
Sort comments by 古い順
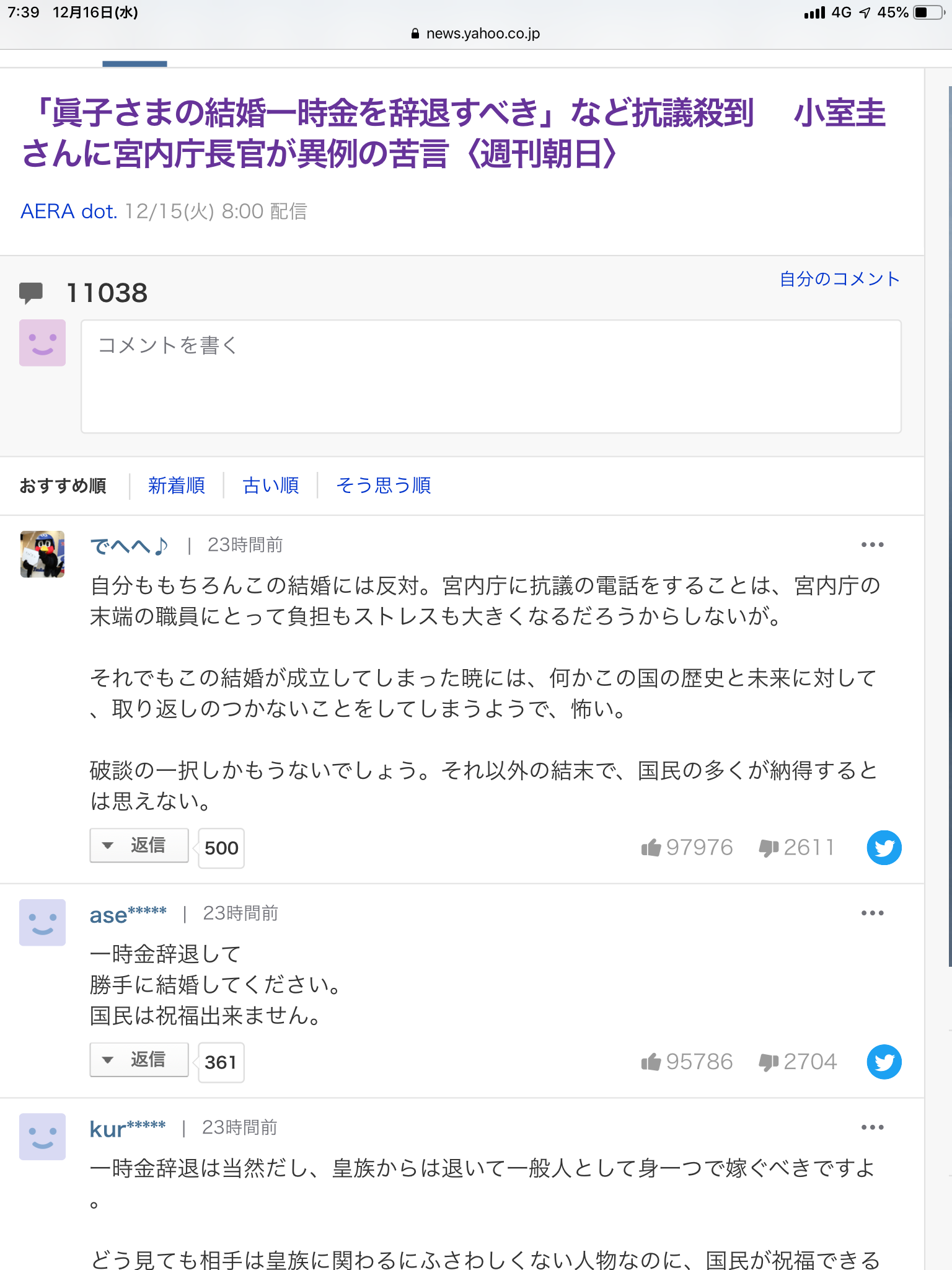(271, 485)
